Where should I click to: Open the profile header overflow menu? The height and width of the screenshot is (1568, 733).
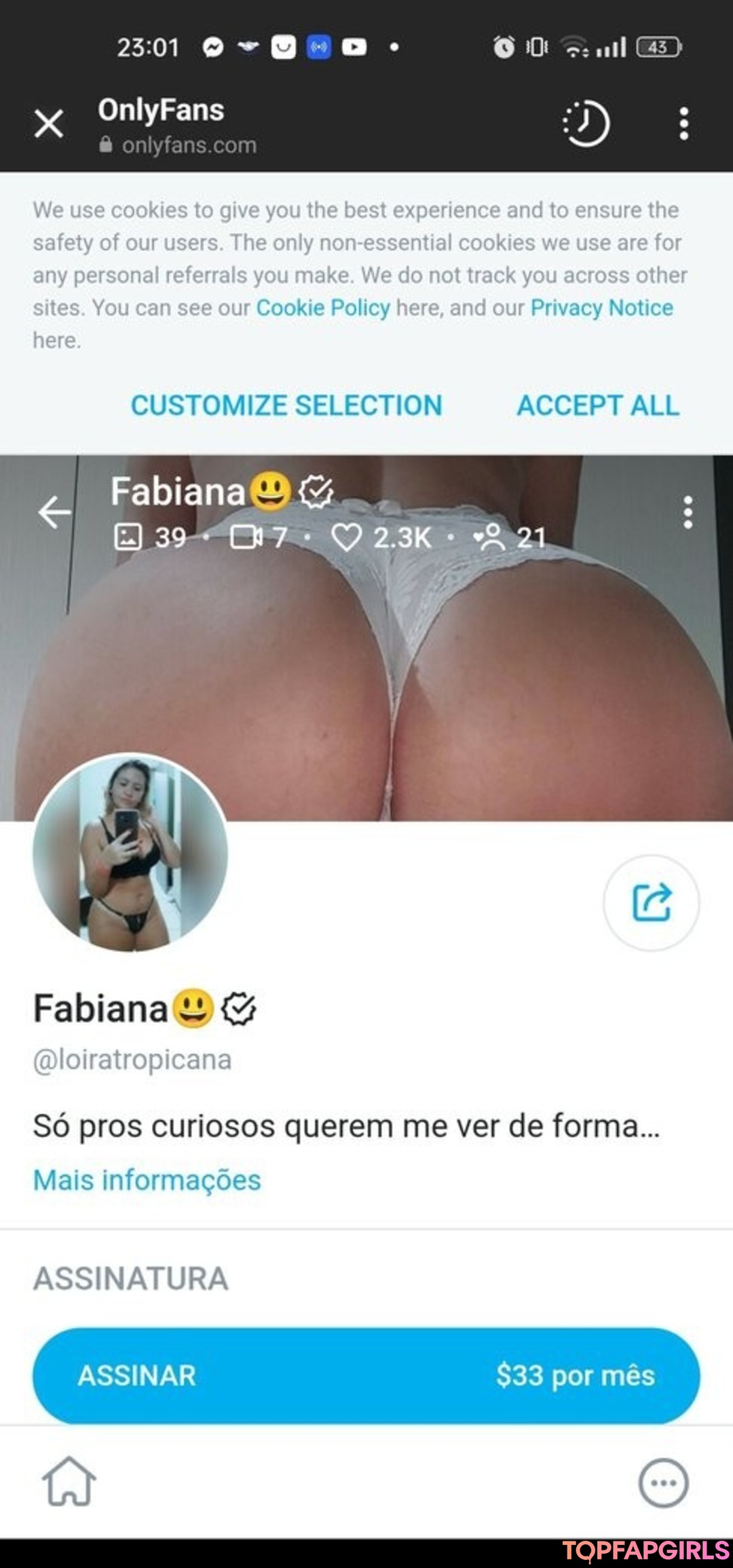[688, 512]
